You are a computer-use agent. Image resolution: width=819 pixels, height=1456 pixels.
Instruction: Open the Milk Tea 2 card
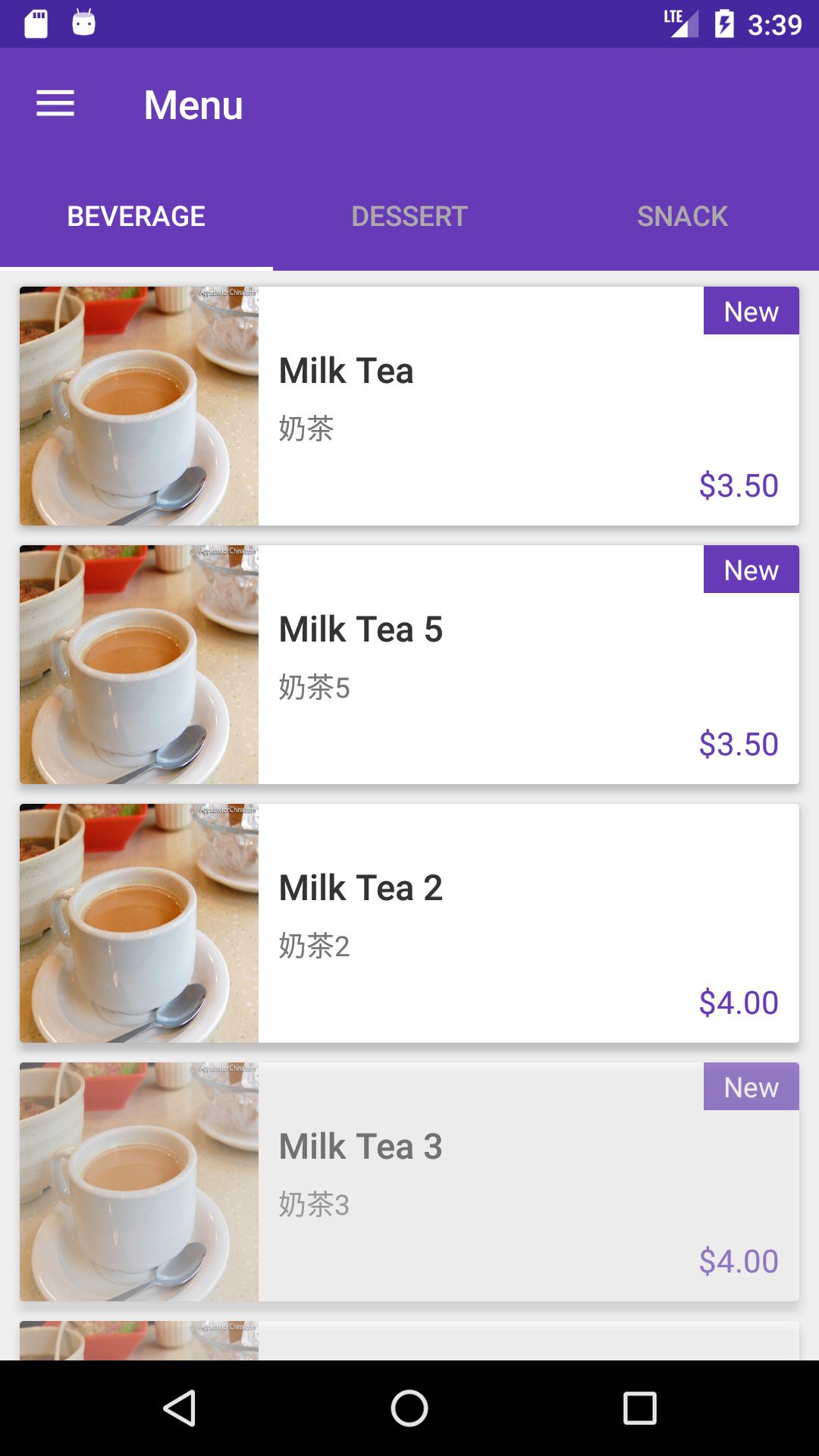click(485, 924)
